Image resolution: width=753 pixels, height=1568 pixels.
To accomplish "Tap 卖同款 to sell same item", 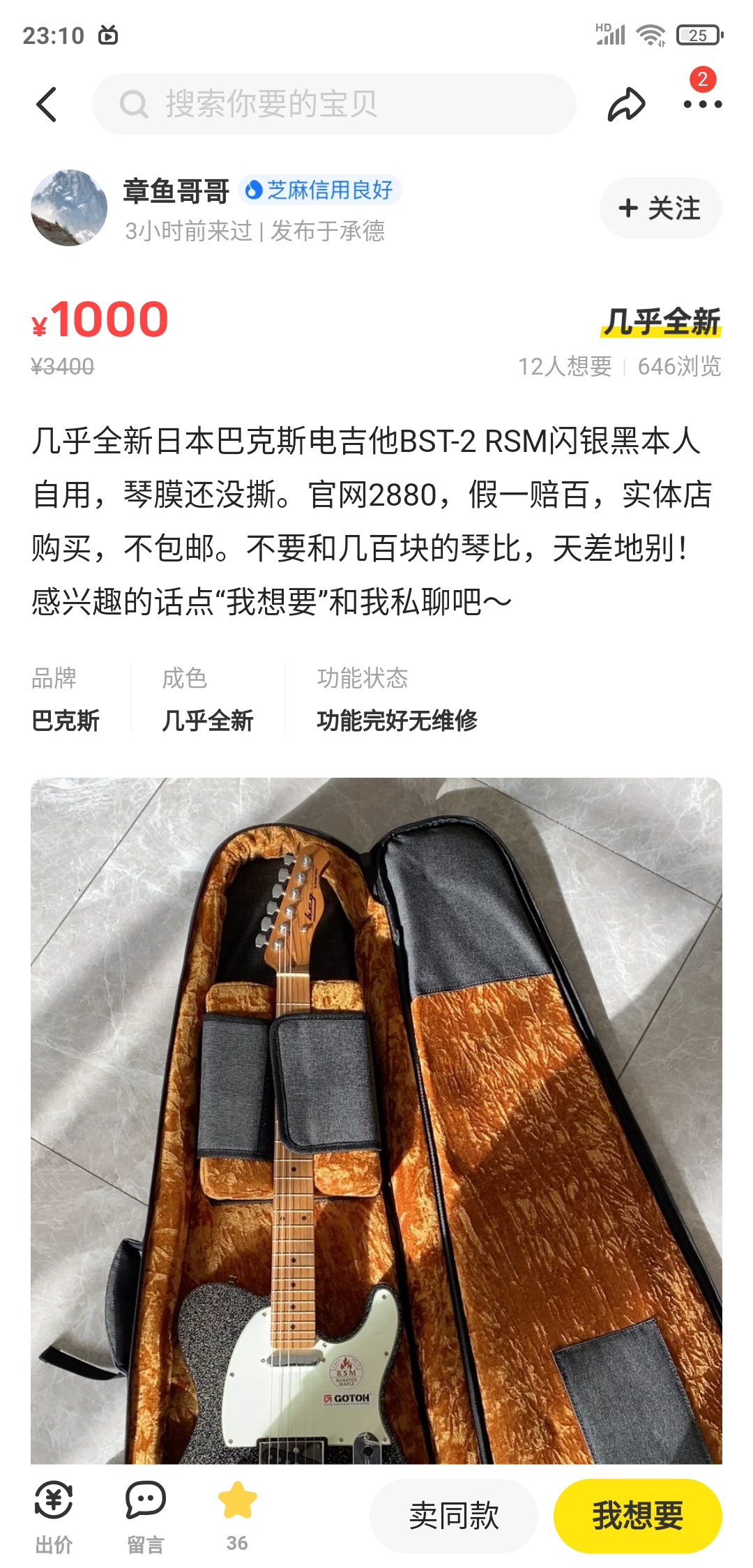I will click(454, 1515).
